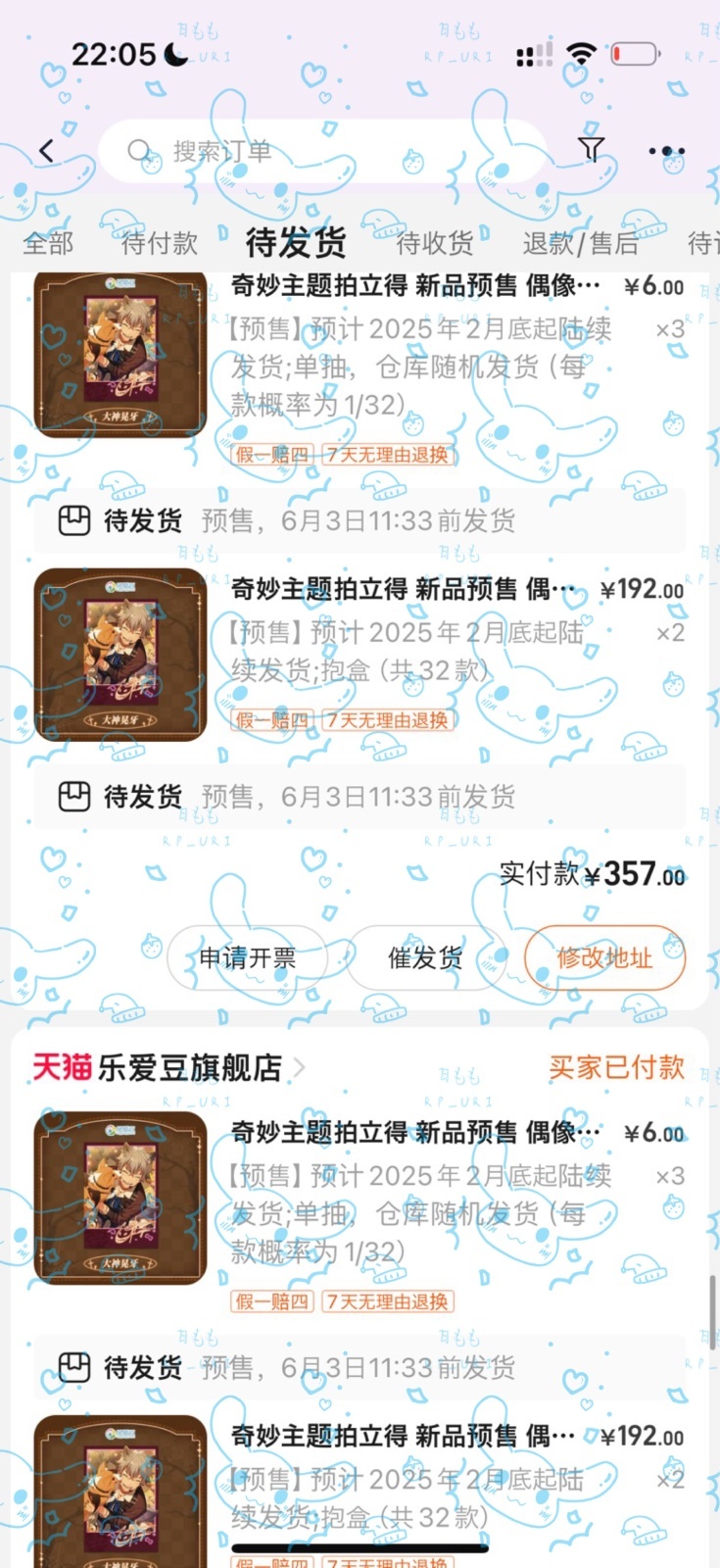Switch to the 待收货 tab
This screenshot has height=1568, width=720.
pos(435,242)
